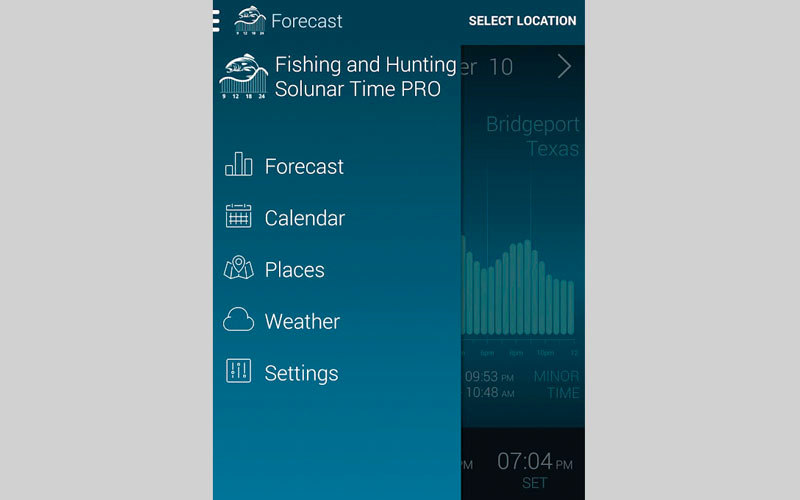This screenshot has height=500, width=800.
Task: Tap the SELECT LOCATION button
Action: (x=522, y=21)
